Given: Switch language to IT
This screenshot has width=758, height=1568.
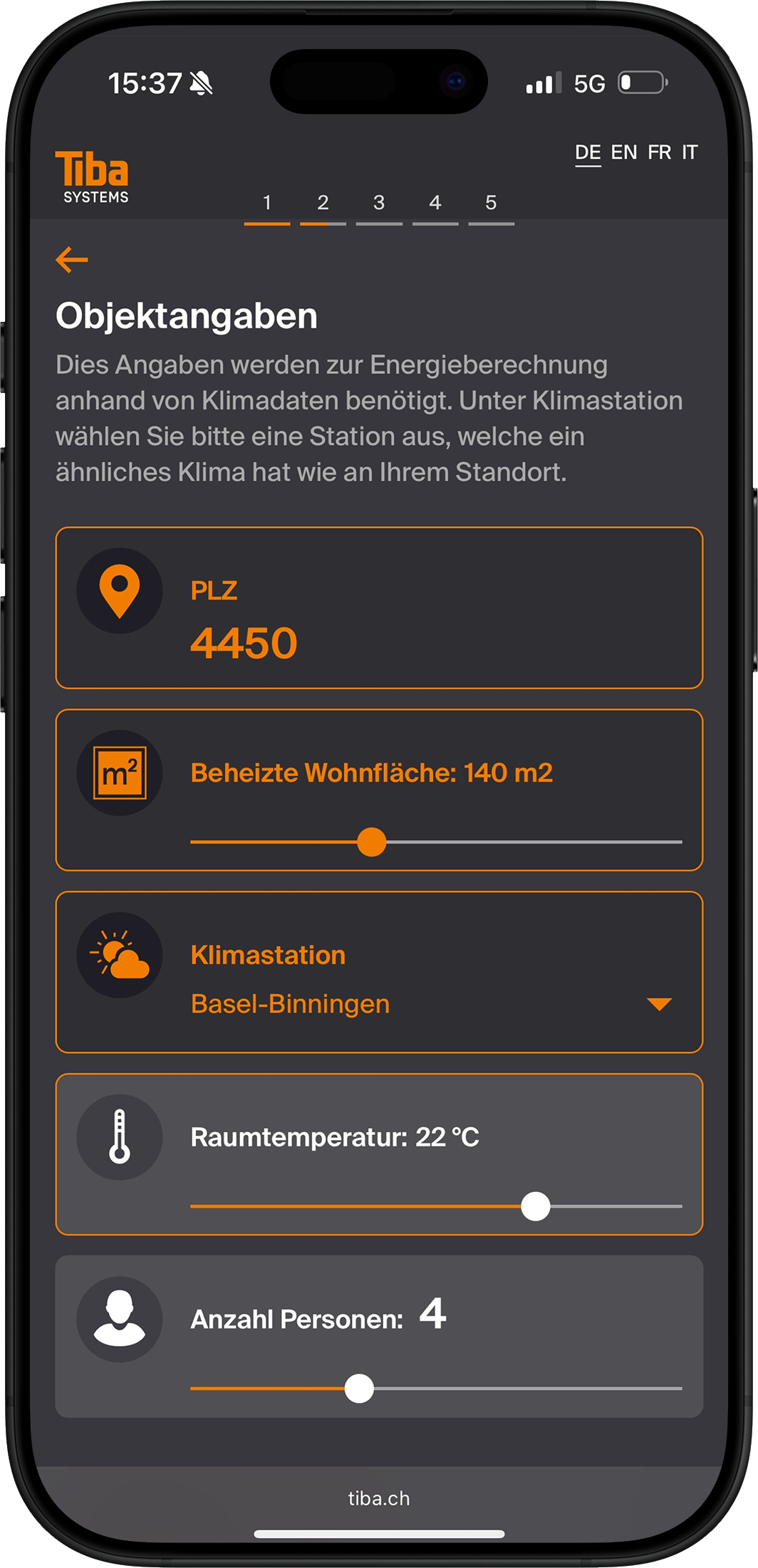Looking at the screenshot, I should click(x=689, y=152).
